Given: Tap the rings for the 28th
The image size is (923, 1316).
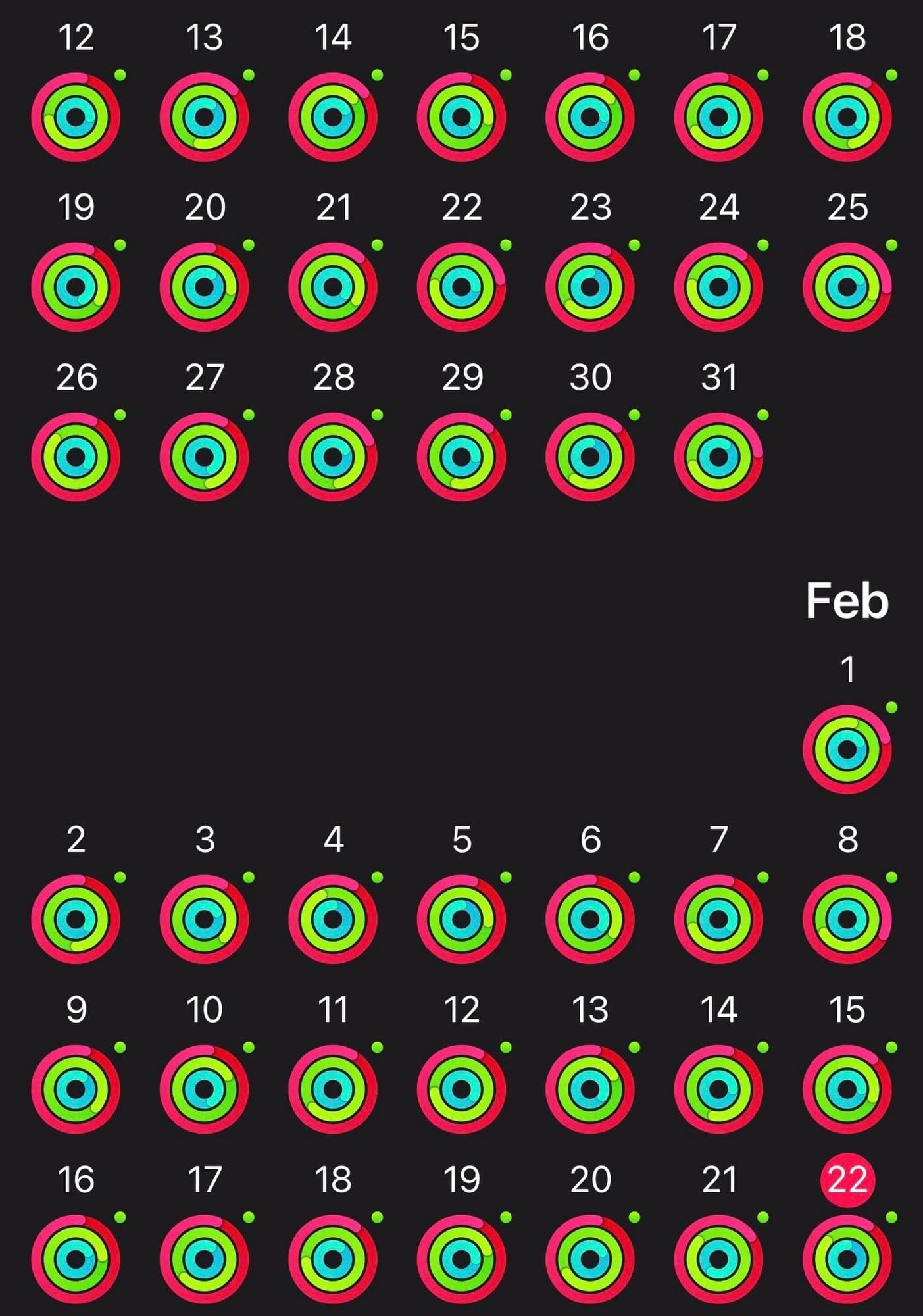Looking at the screenshot, I should pyautogui.click(x=333, y=457).
